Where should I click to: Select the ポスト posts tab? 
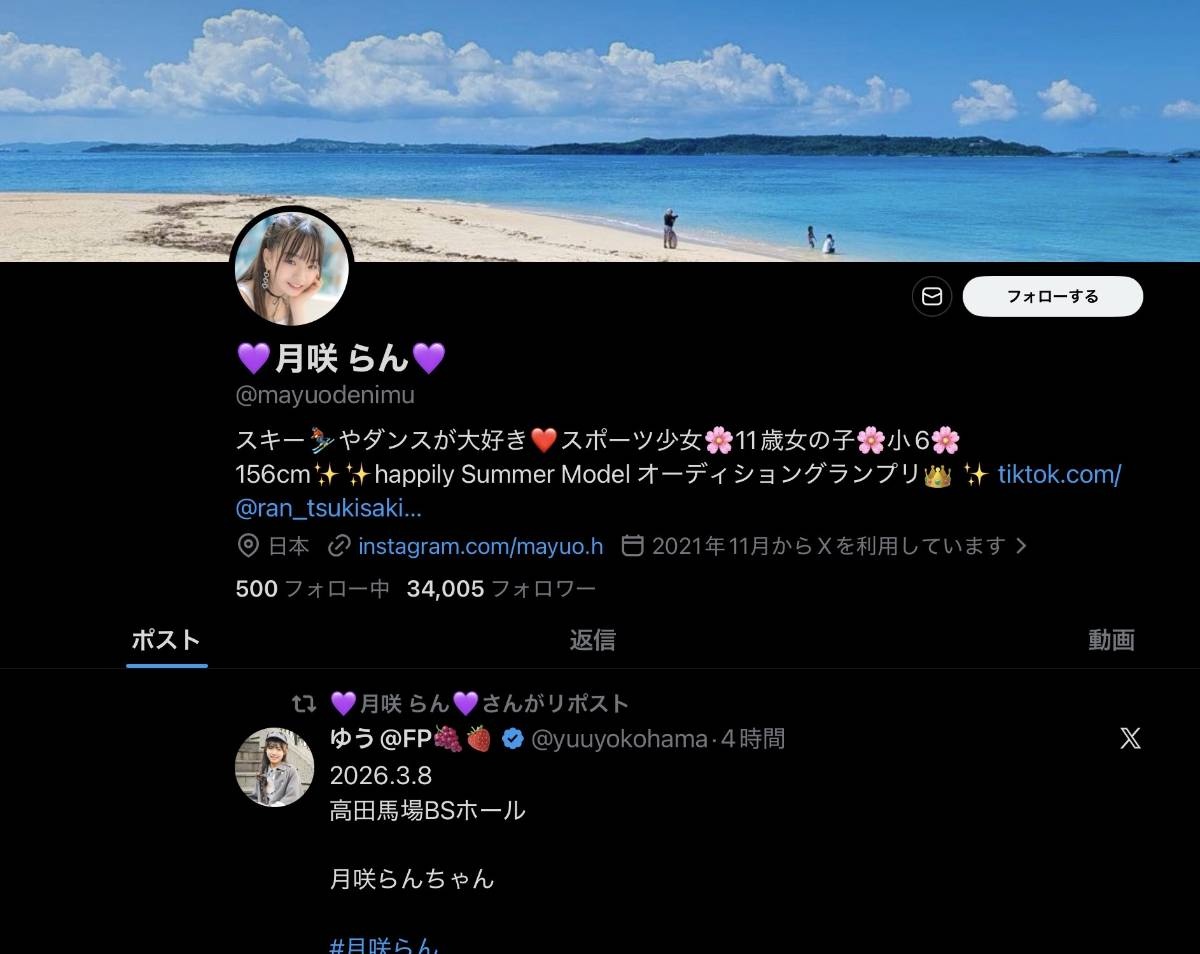pos(166,640)
